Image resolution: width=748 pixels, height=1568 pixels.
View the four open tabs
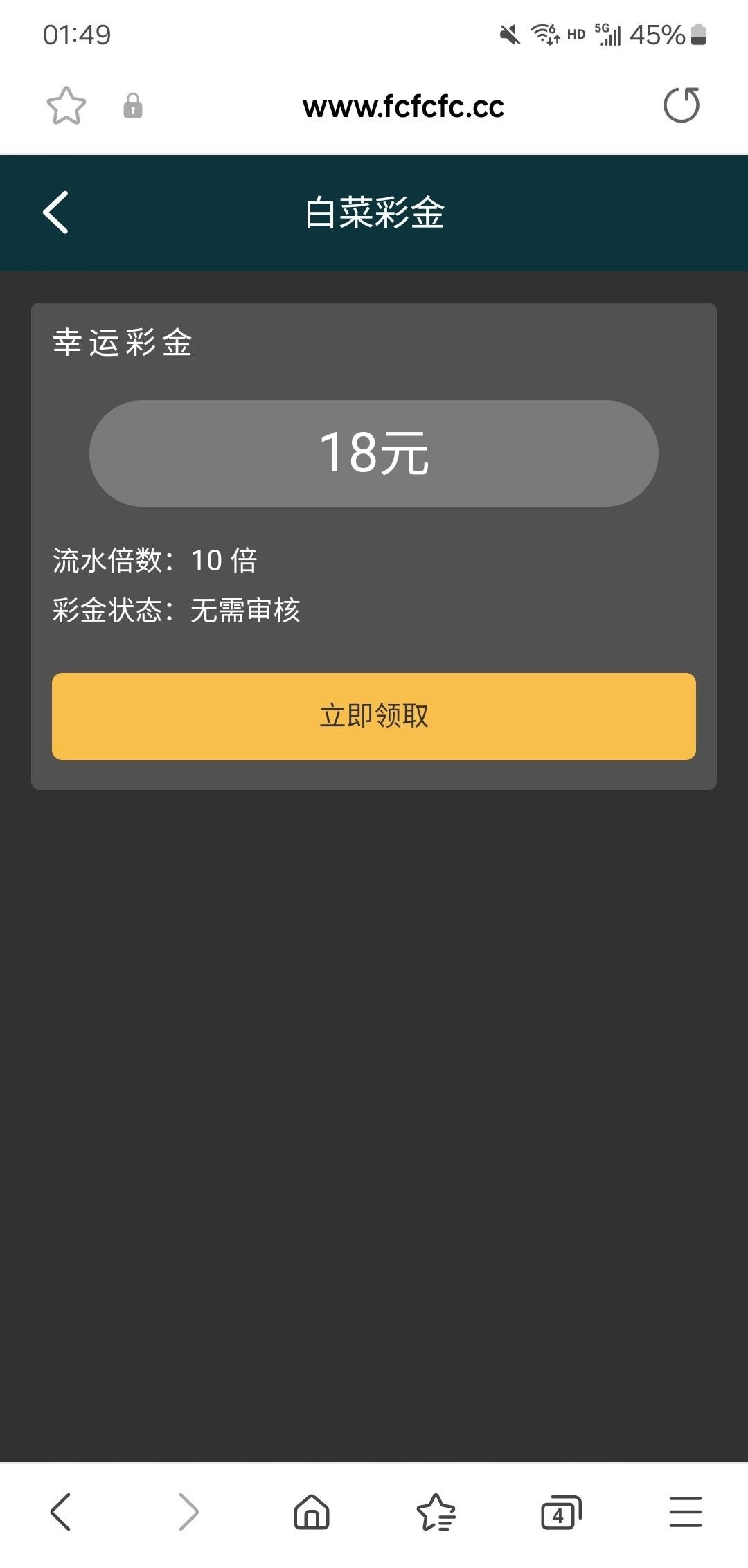tap(560, 1511)
